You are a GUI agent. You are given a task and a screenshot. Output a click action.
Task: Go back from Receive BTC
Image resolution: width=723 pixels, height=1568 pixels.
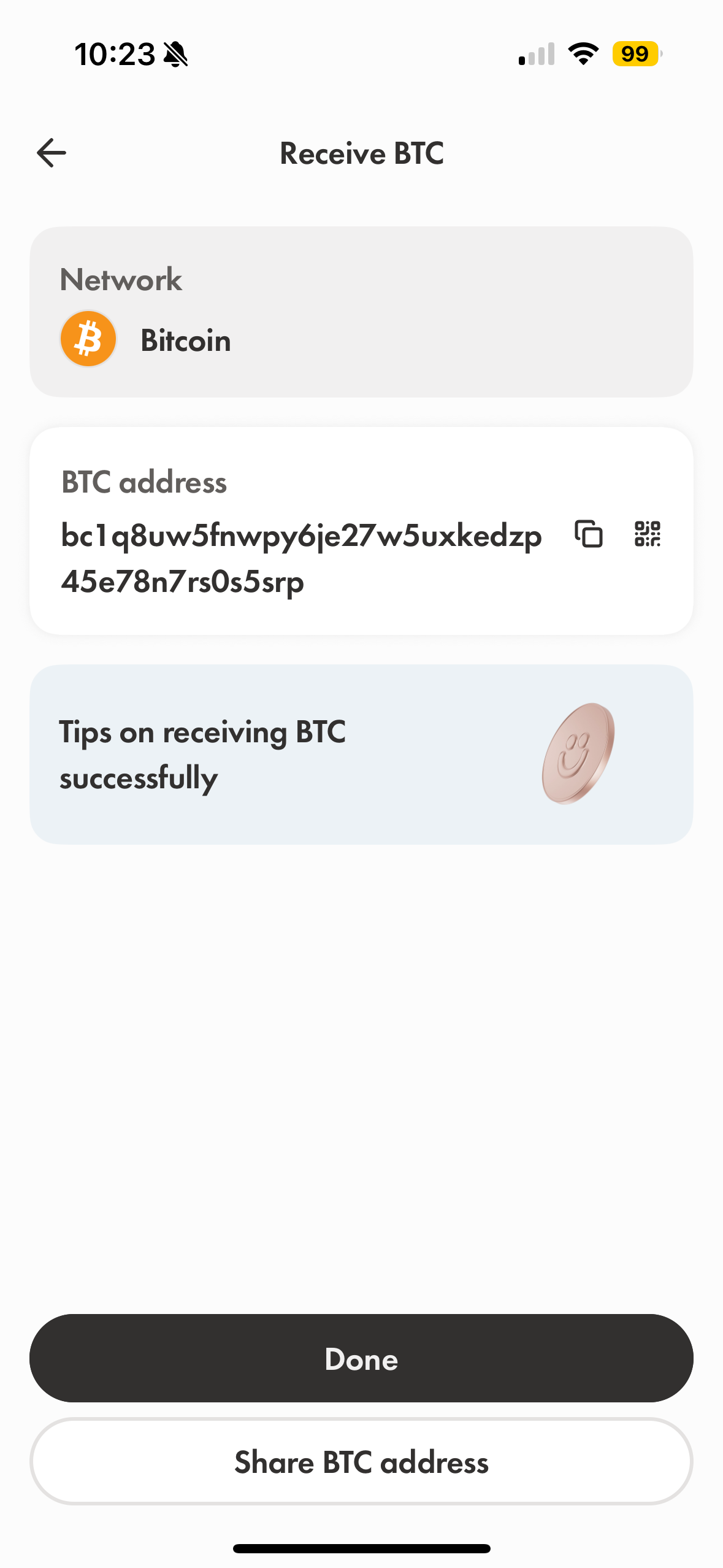[52, 153]
